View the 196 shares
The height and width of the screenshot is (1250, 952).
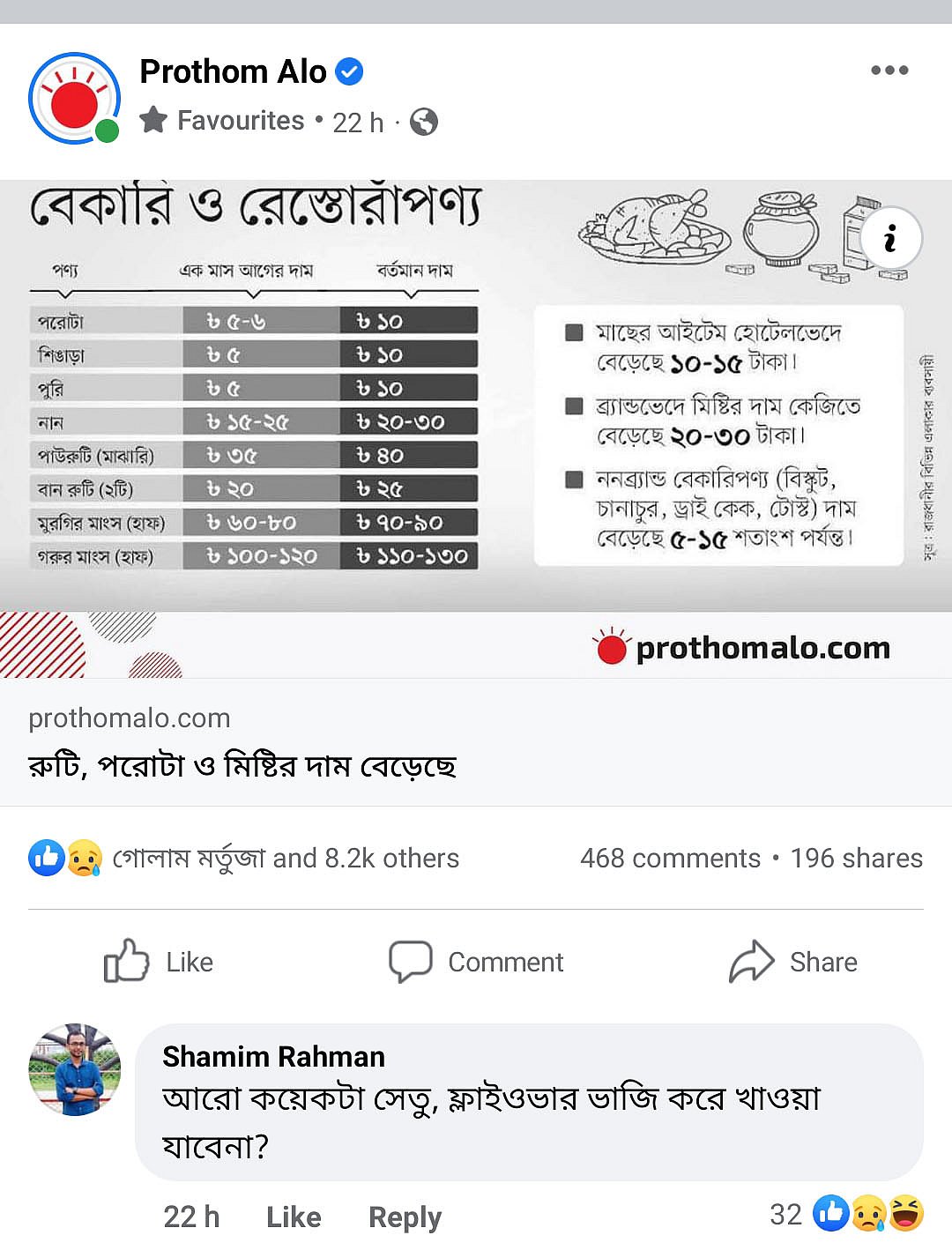(x=856, y=858)
